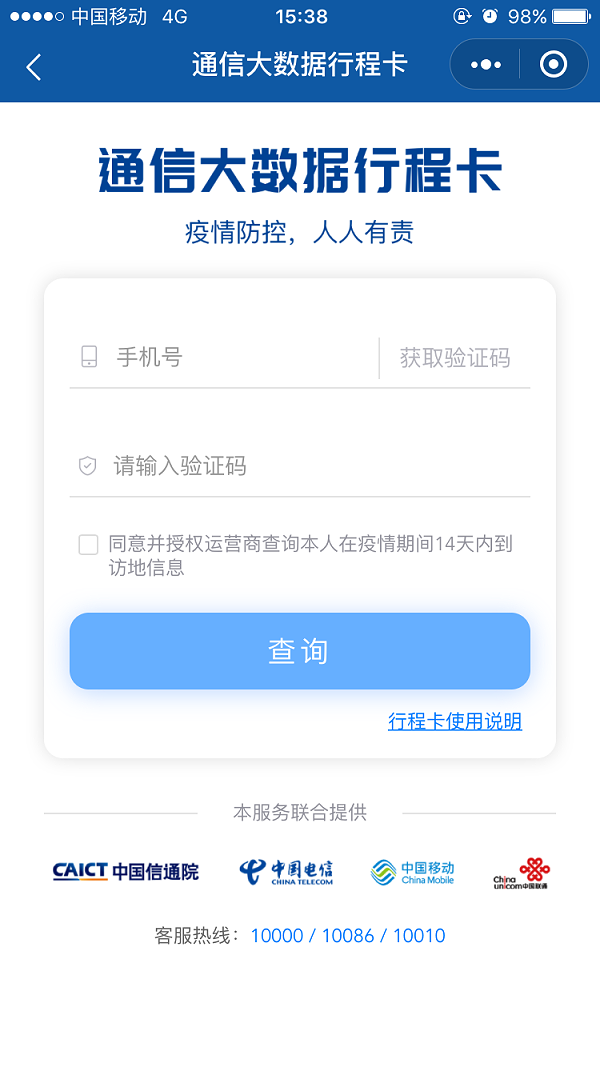Call hotline 10010
Image resolution: width=600 pixels, height=1067 pixels.
pyautogui.click(x=419, y=936)
